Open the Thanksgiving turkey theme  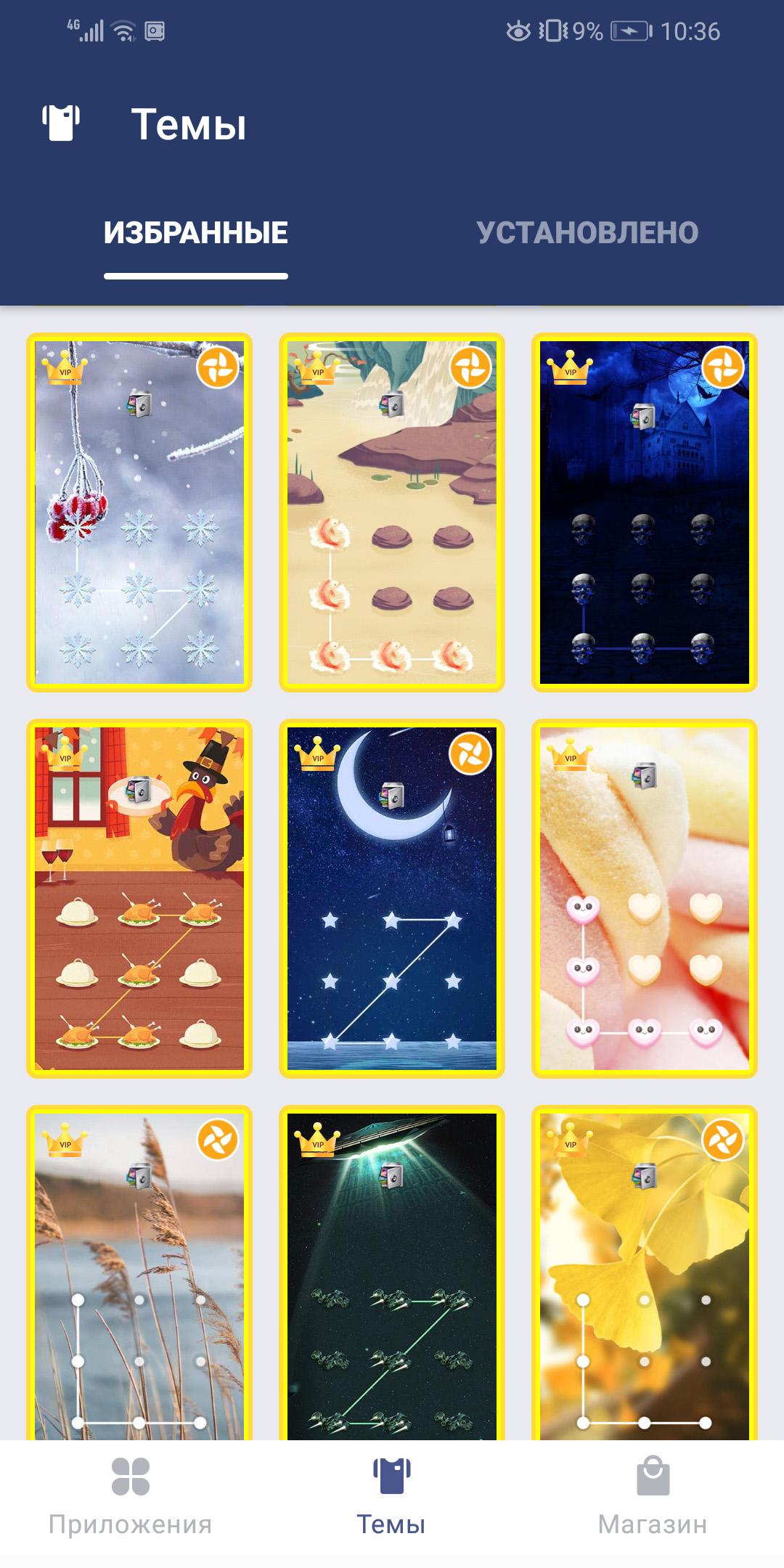(139, 899)
